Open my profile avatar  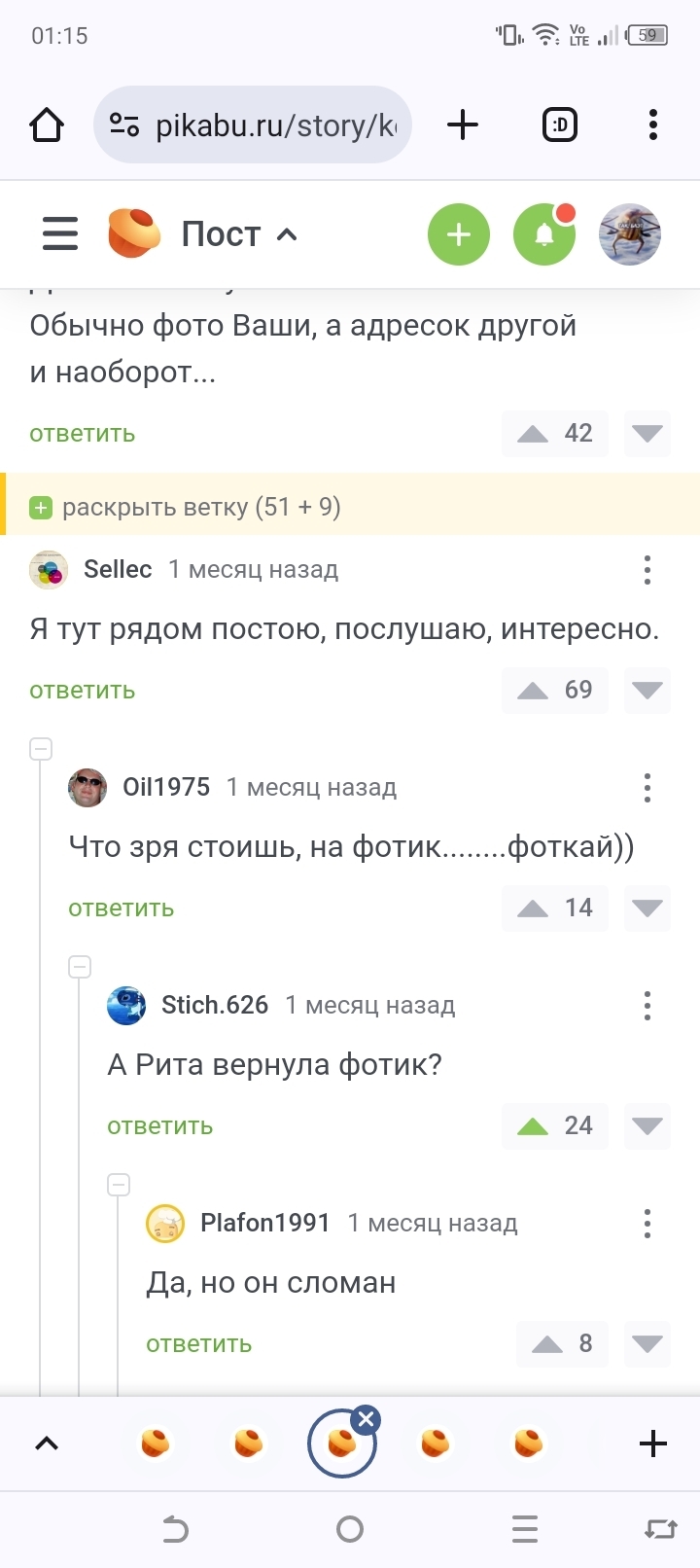click(630, 234)
